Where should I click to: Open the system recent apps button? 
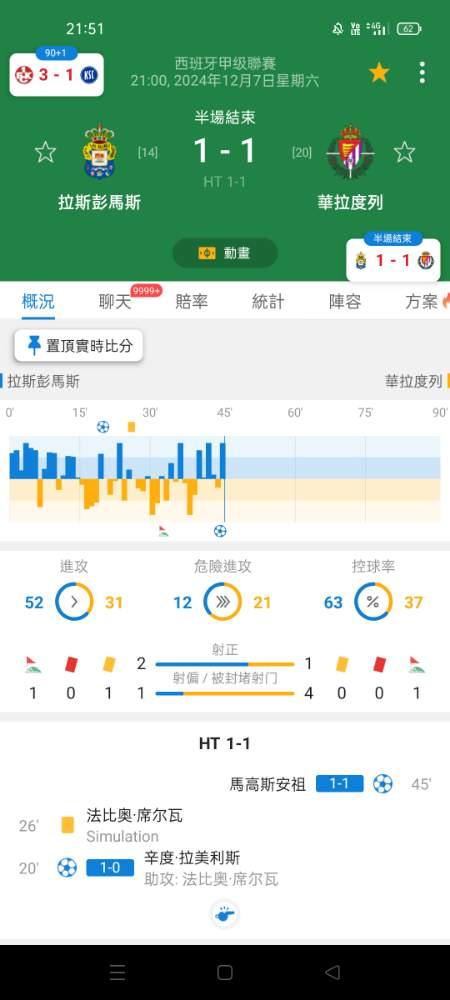click(x=117, y=972)
